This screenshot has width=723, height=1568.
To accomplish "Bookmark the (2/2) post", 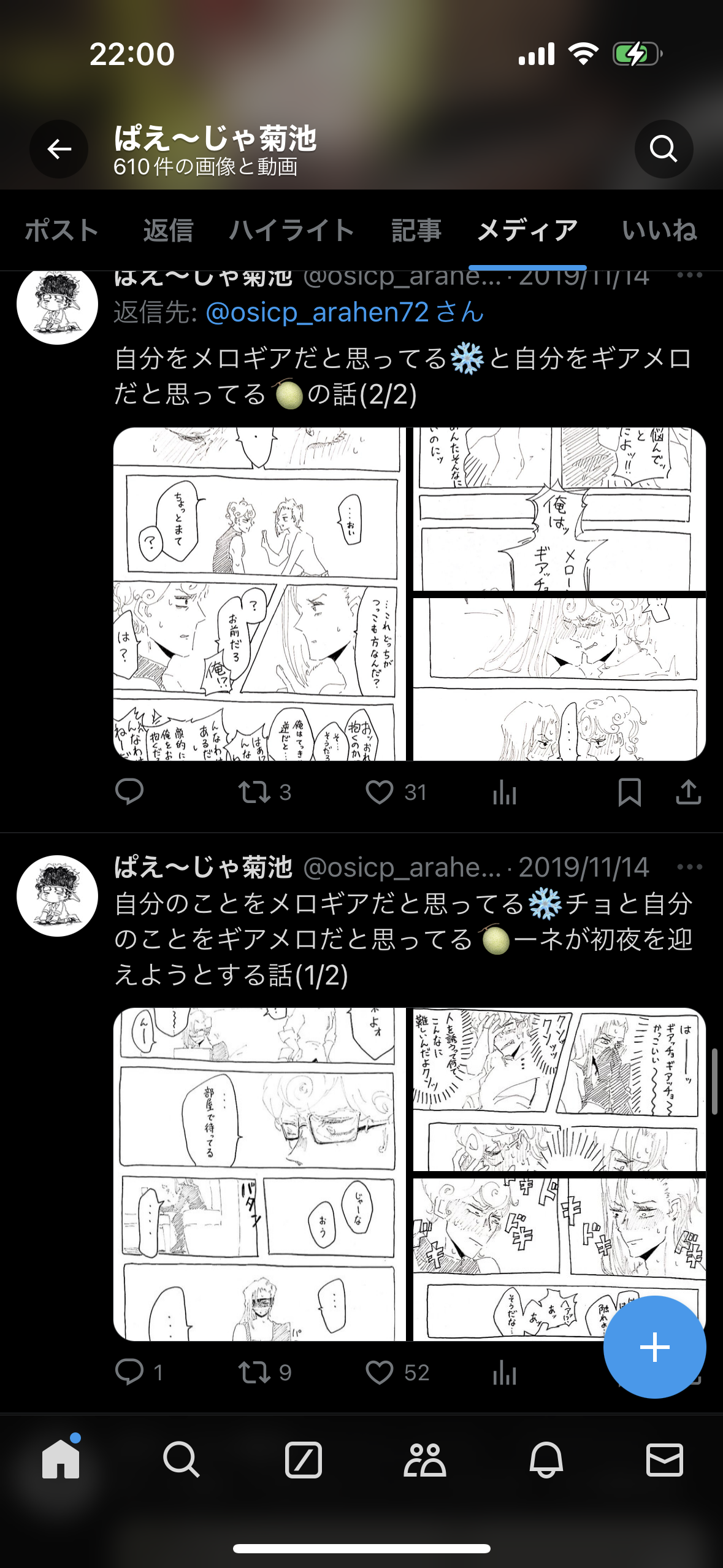I will [x=629, y=792].
